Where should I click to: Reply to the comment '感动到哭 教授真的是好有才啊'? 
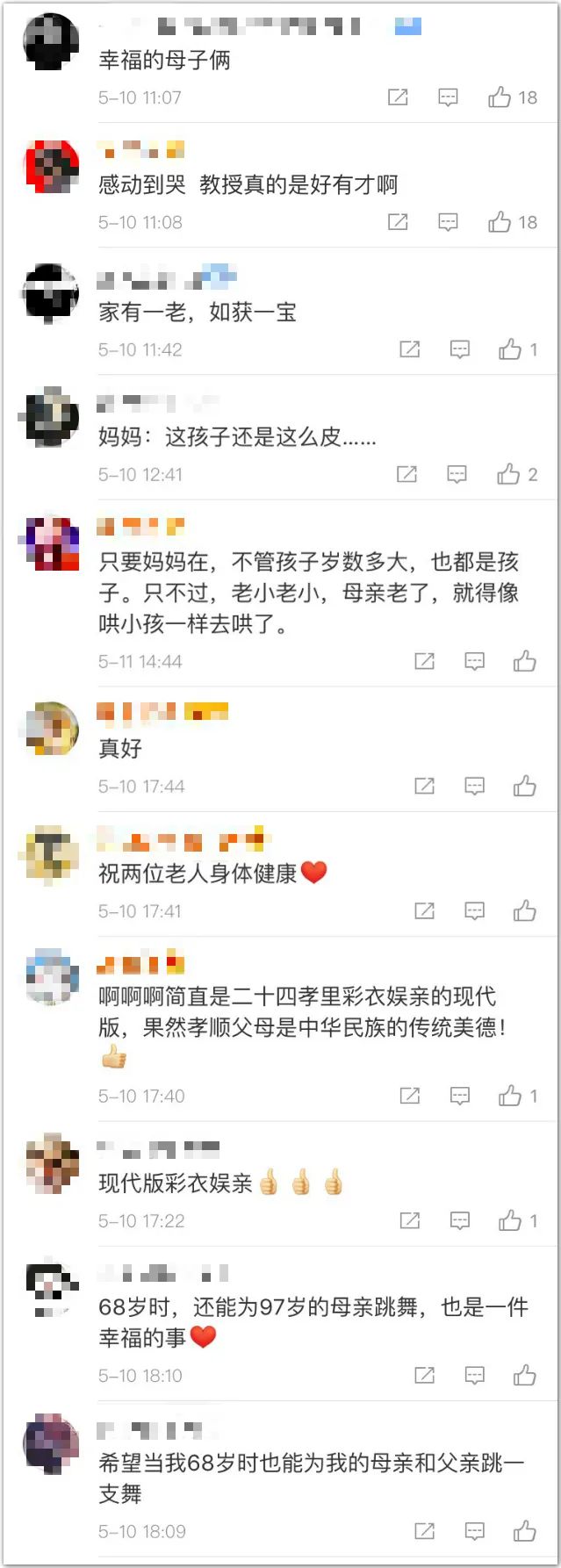[448, 222]
